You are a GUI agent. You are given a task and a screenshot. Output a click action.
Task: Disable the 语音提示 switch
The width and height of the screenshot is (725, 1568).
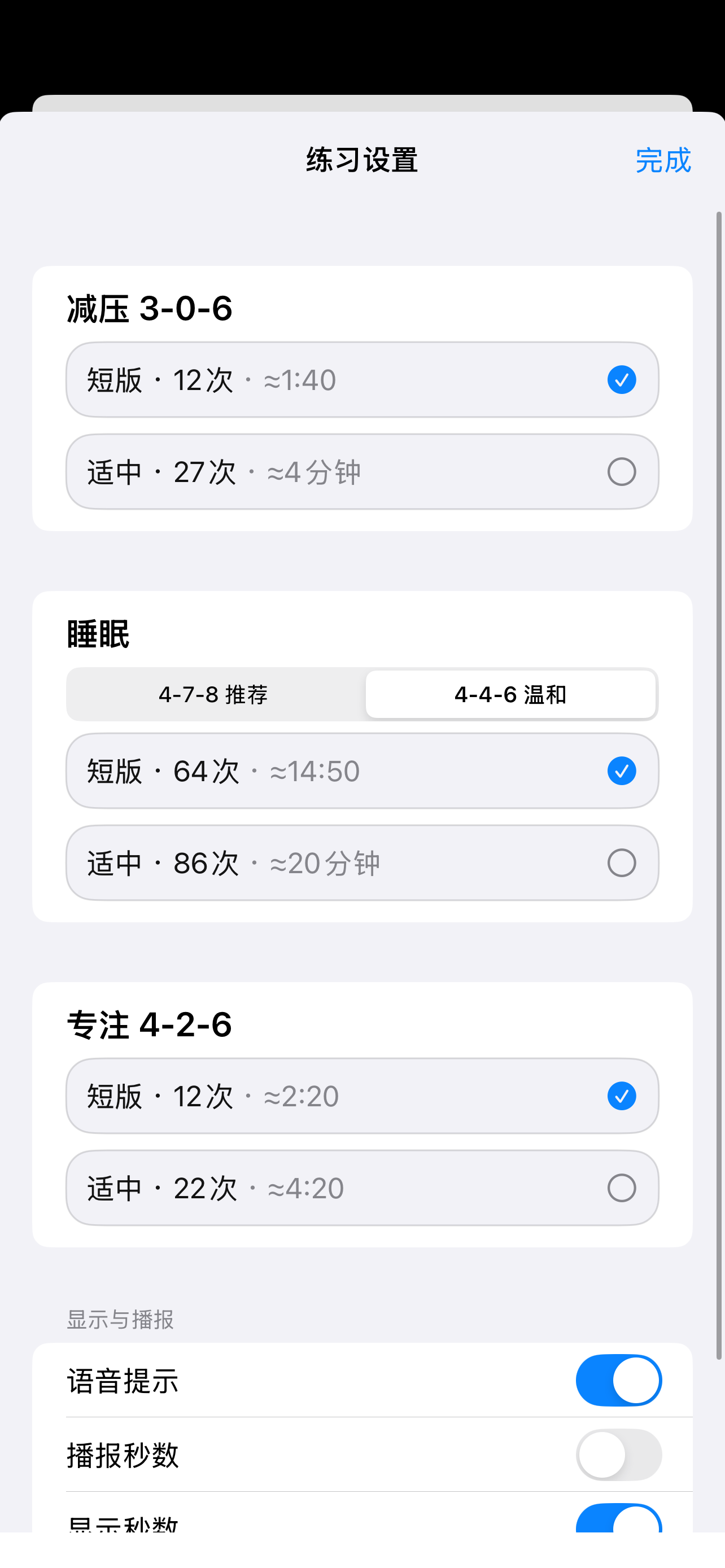(x=618, y=1381)
